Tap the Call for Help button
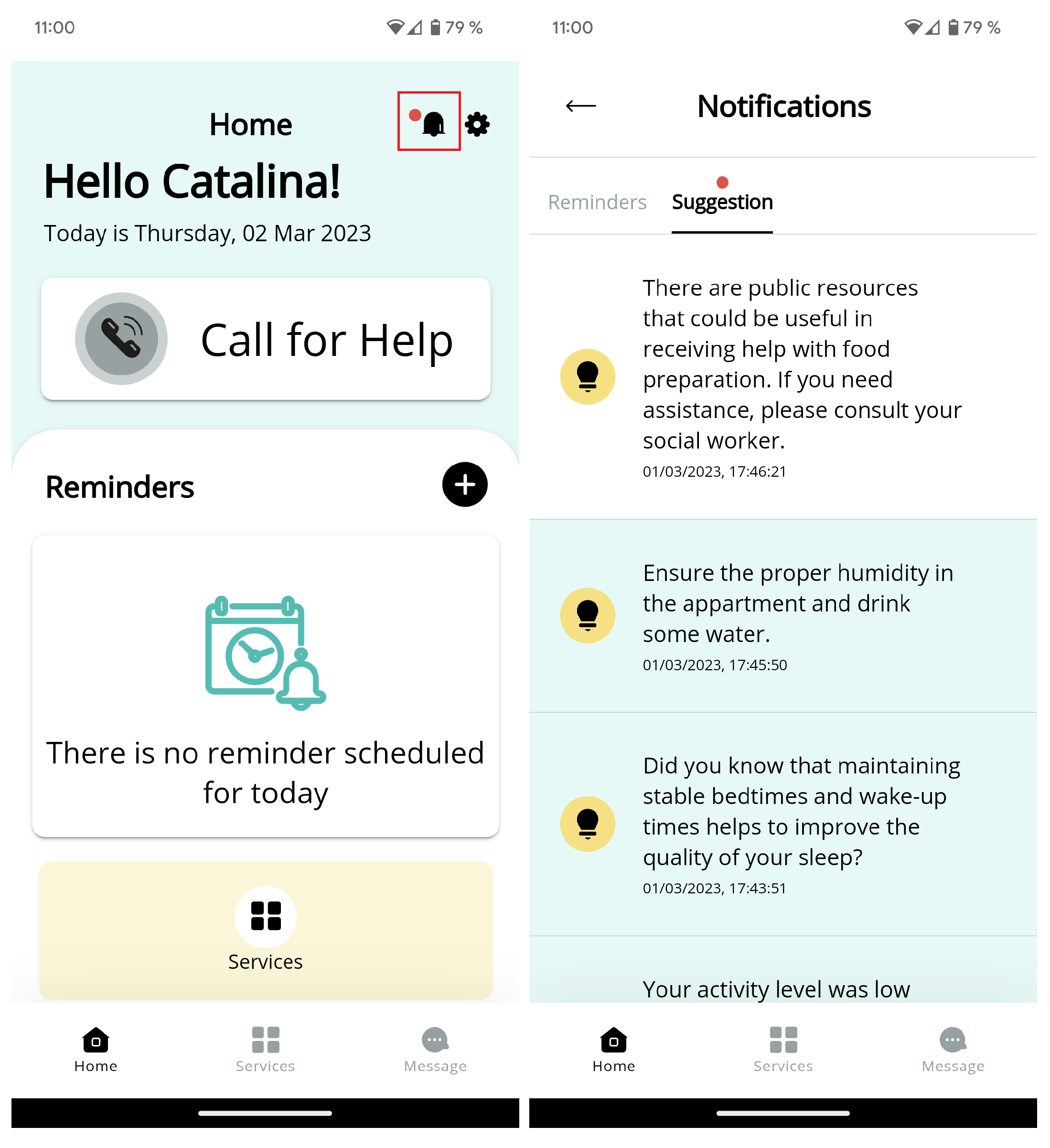The width and height of the screenshot is (1050, 1148). (x=266, y=339)
